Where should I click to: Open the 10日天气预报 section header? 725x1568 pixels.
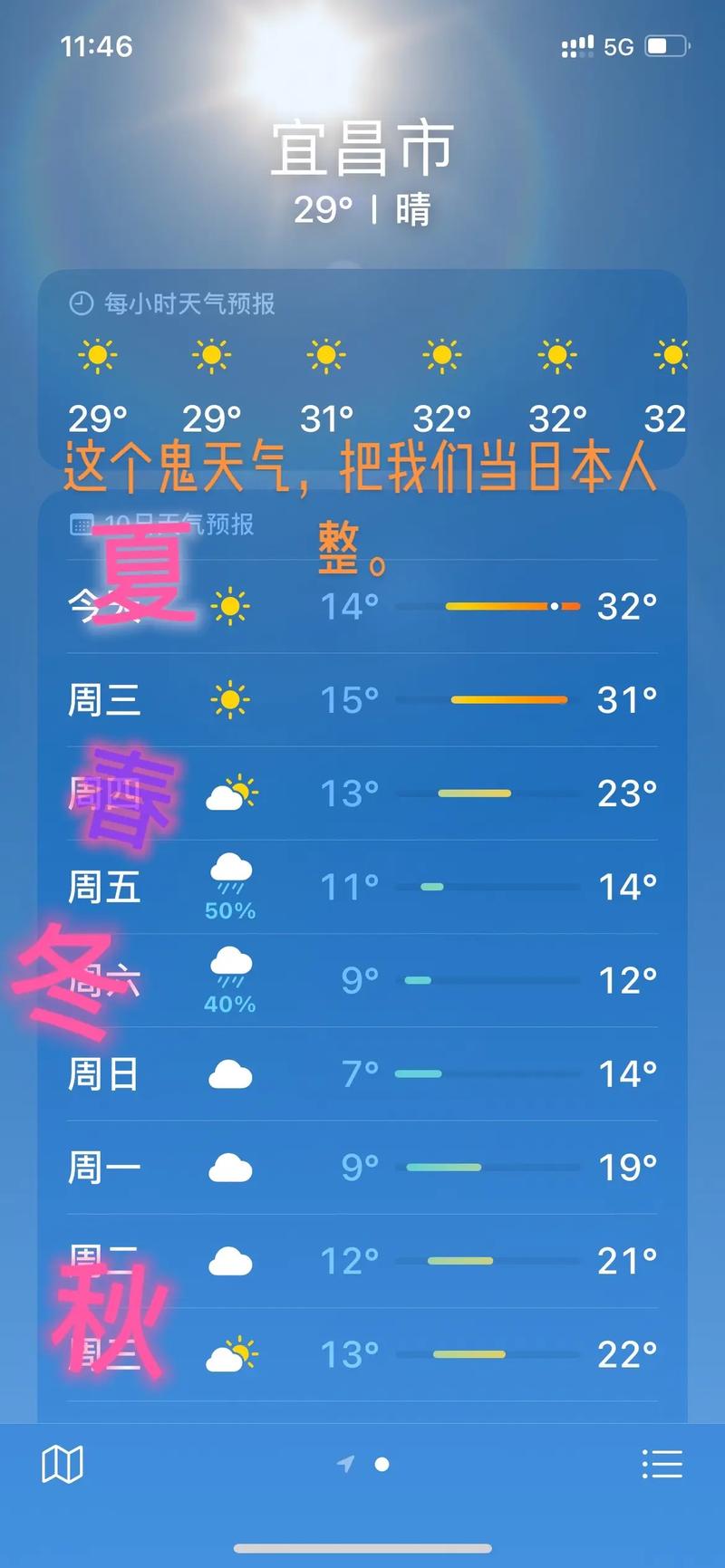[x=177, y=524]
